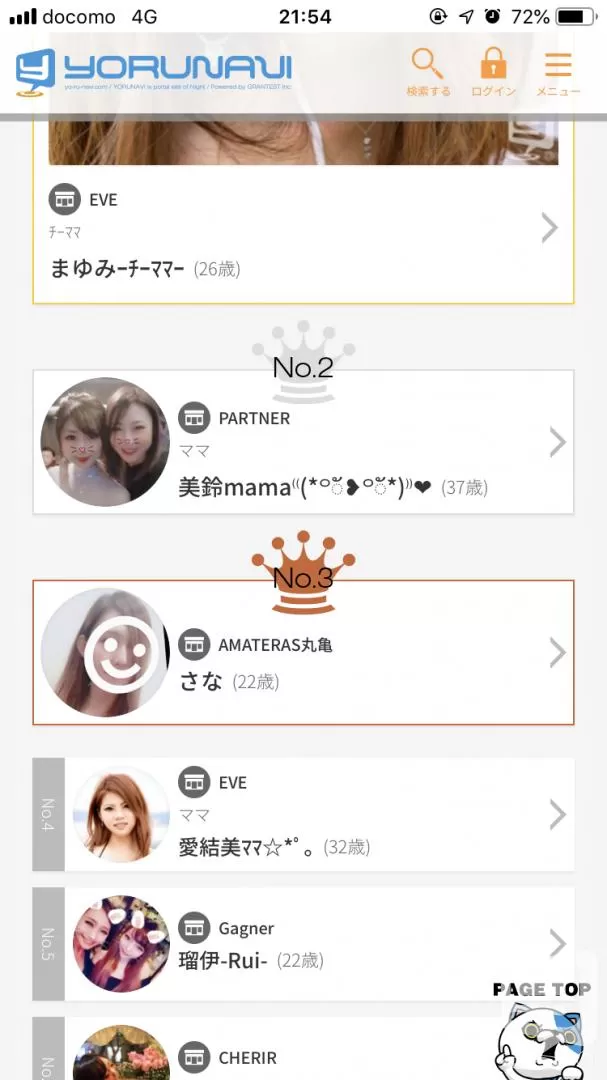Select No.4 愛結美ママ from EVE

pos(303,814)
